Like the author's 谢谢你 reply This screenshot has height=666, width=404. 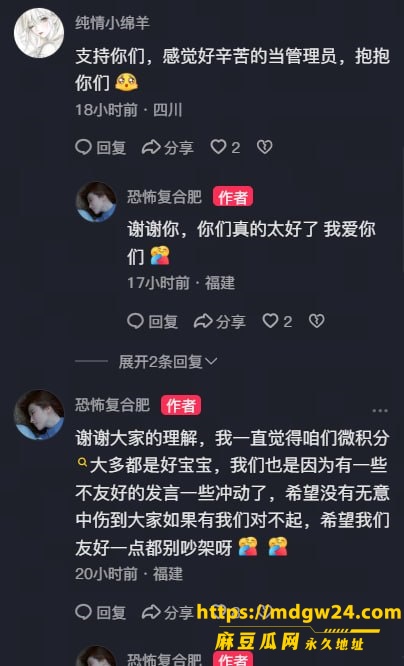pos(277,321)
